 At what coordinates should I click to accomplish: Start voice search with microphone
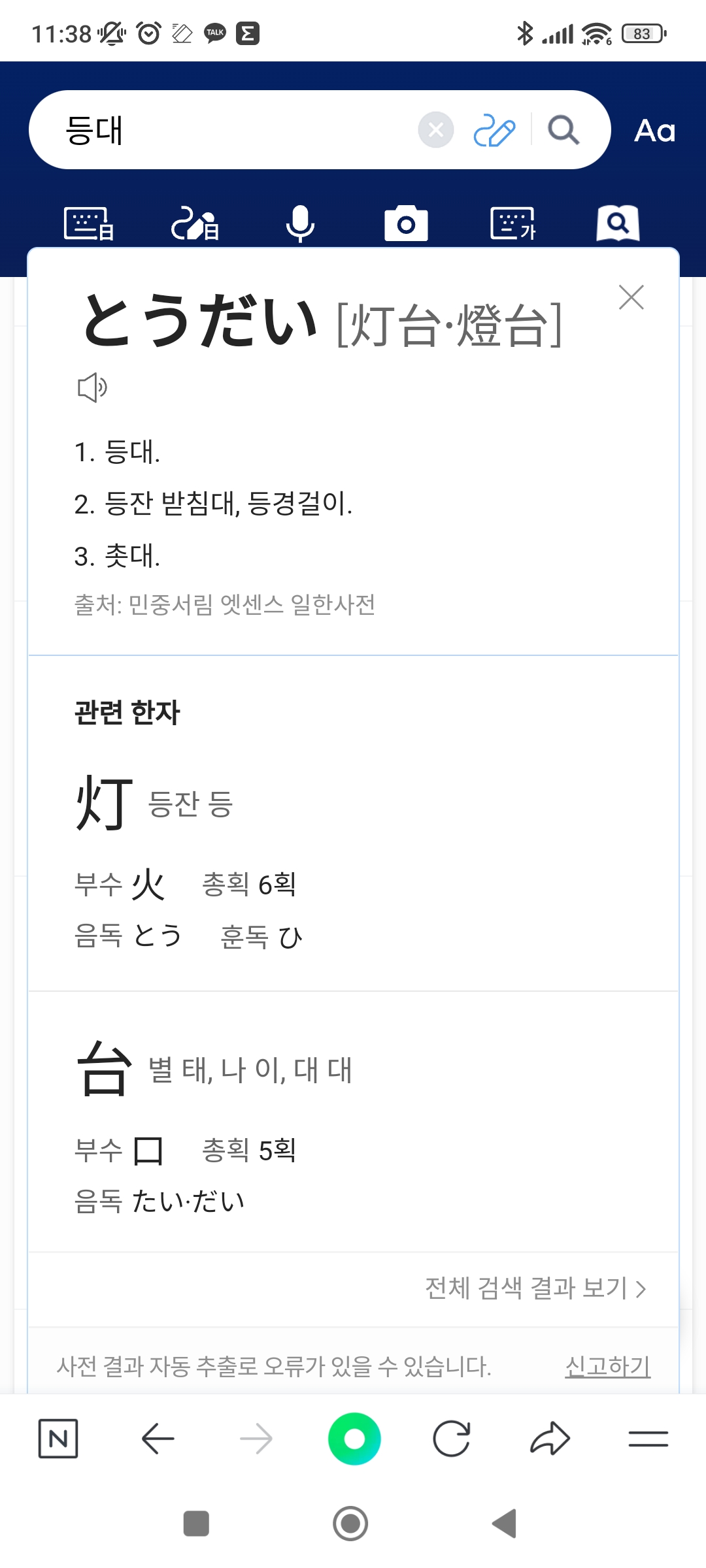301,224
